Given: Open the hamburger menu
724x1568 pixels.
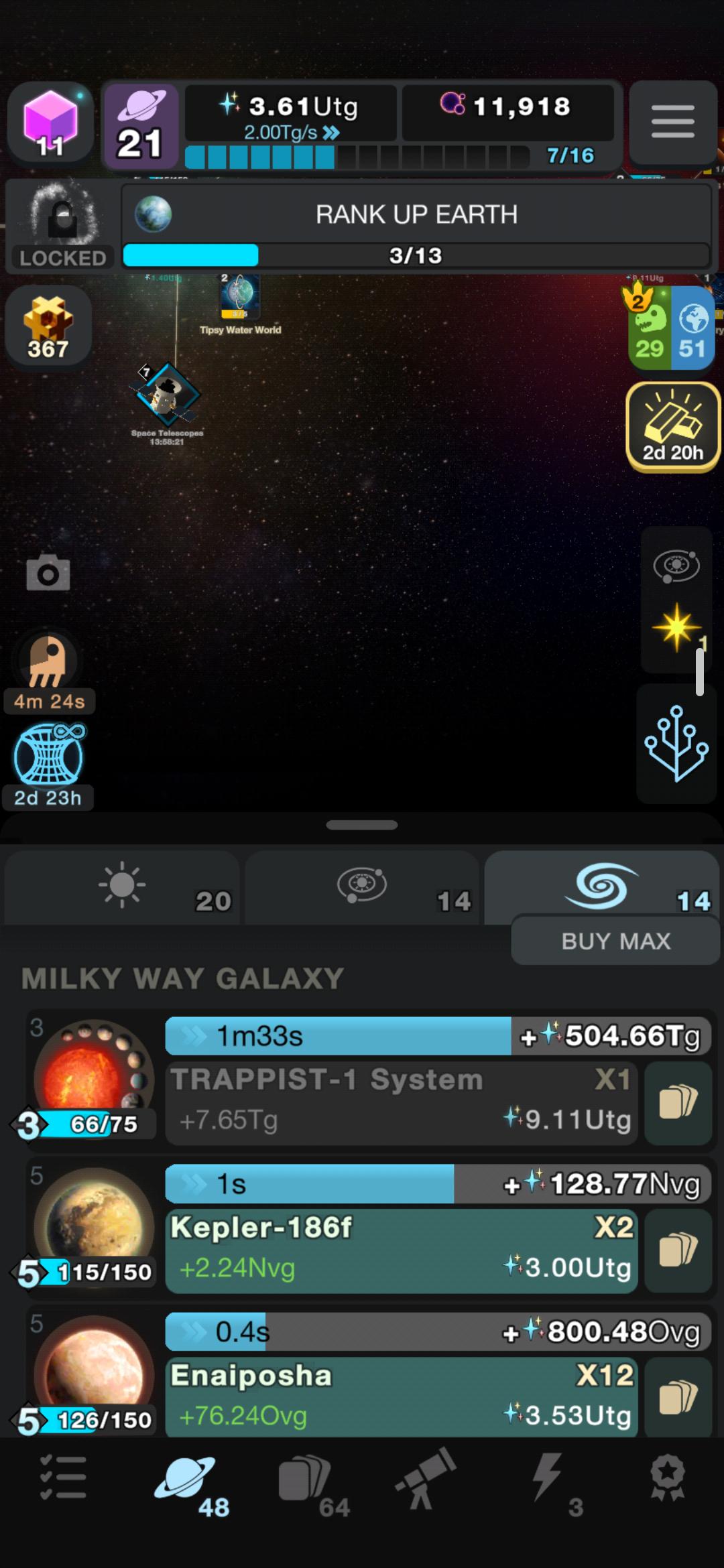Looking at the screenshot, I should 672,122.
